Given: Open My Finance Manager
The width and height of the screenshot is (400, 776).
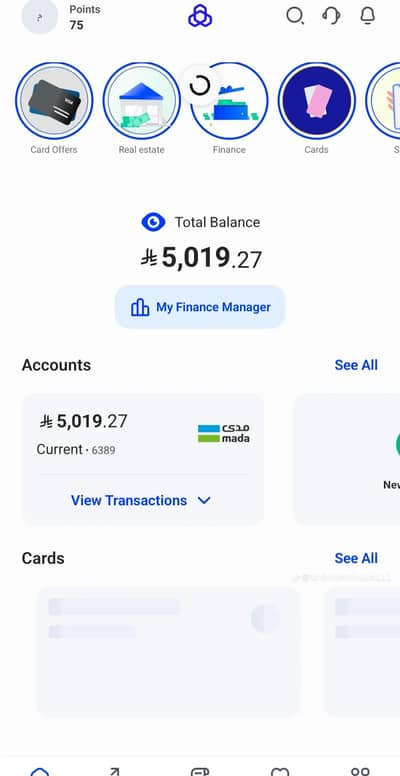Looking at the screenshot, I should click(x=200, y=307).
